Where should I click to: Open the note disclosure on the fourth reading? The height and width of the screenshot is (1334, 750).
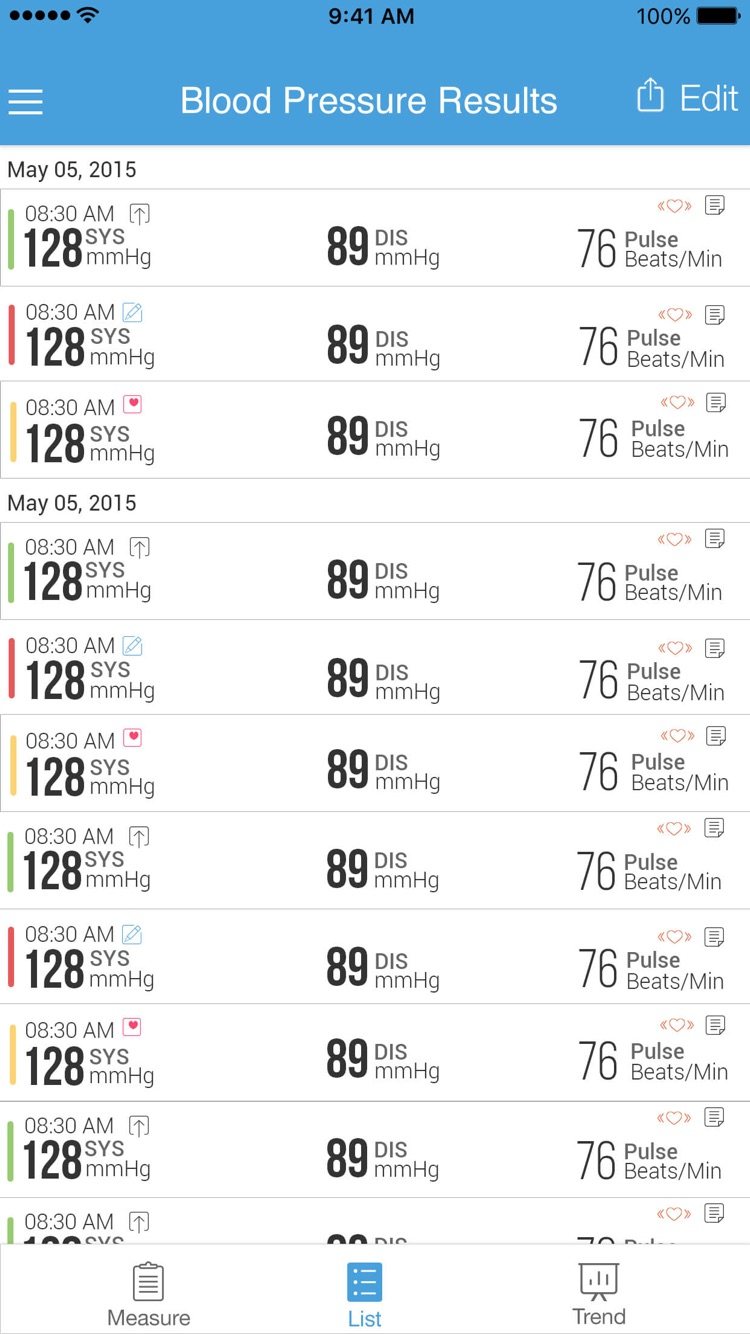(715, 537)
